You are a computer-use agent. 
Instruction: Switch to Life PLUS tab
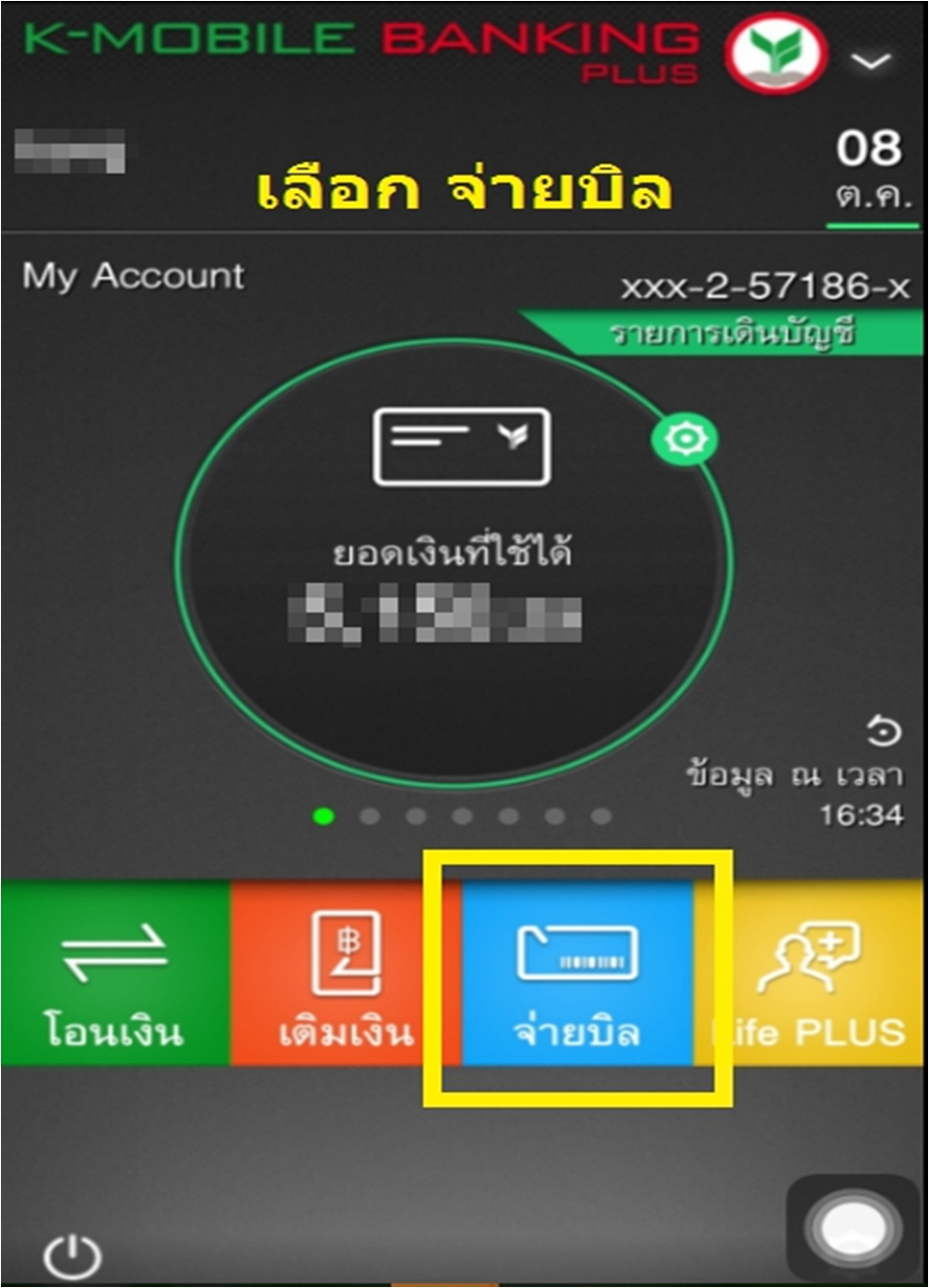[x=810, y=984]
